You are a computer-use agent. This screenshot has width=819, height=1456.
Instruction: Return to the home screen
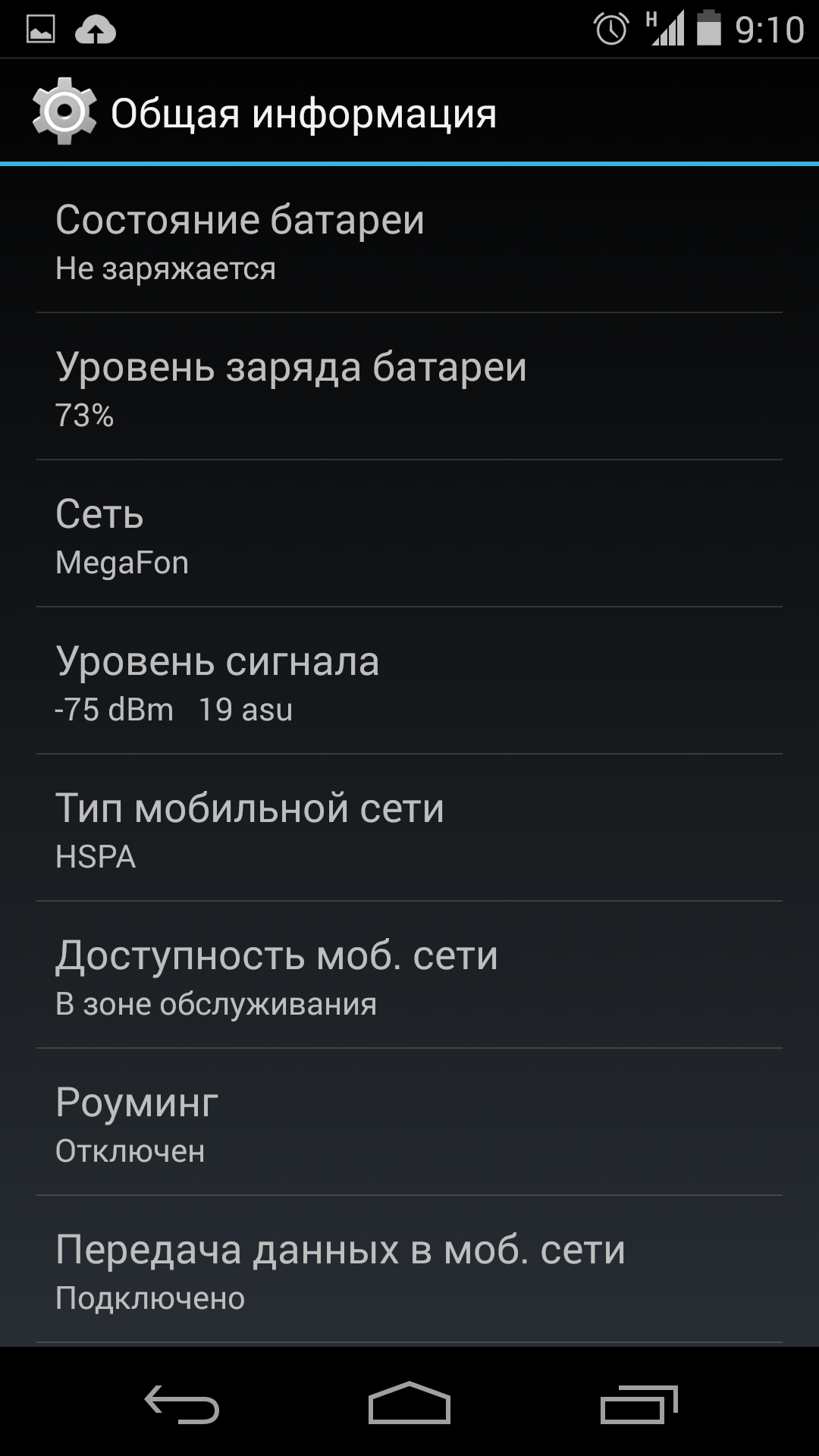(409, 1404)
